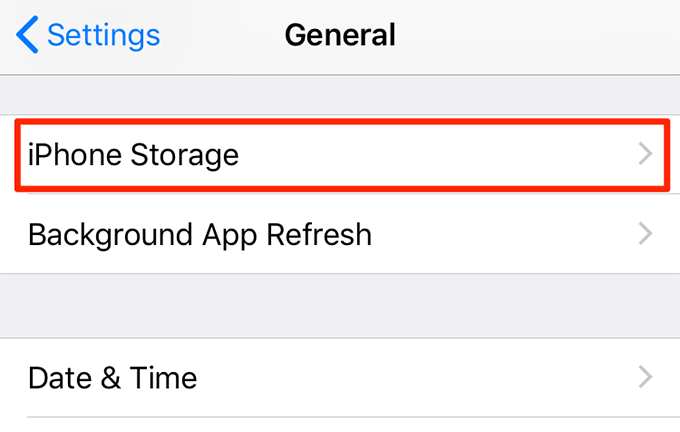Open Background App Refresh settings
This screenshot has height=432, width=680.
coord(340,235)
